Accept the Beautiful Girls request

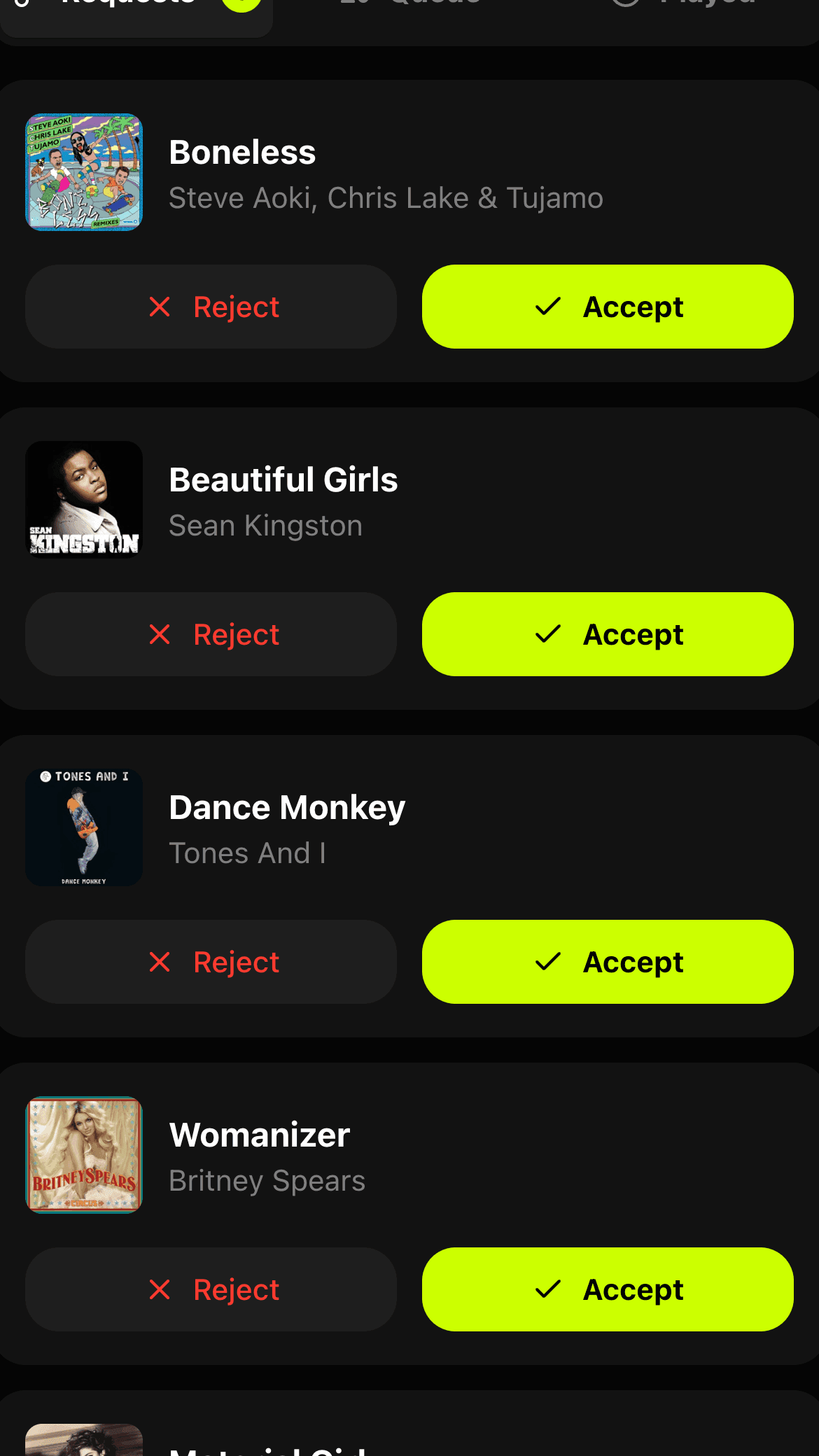point(606,634)
